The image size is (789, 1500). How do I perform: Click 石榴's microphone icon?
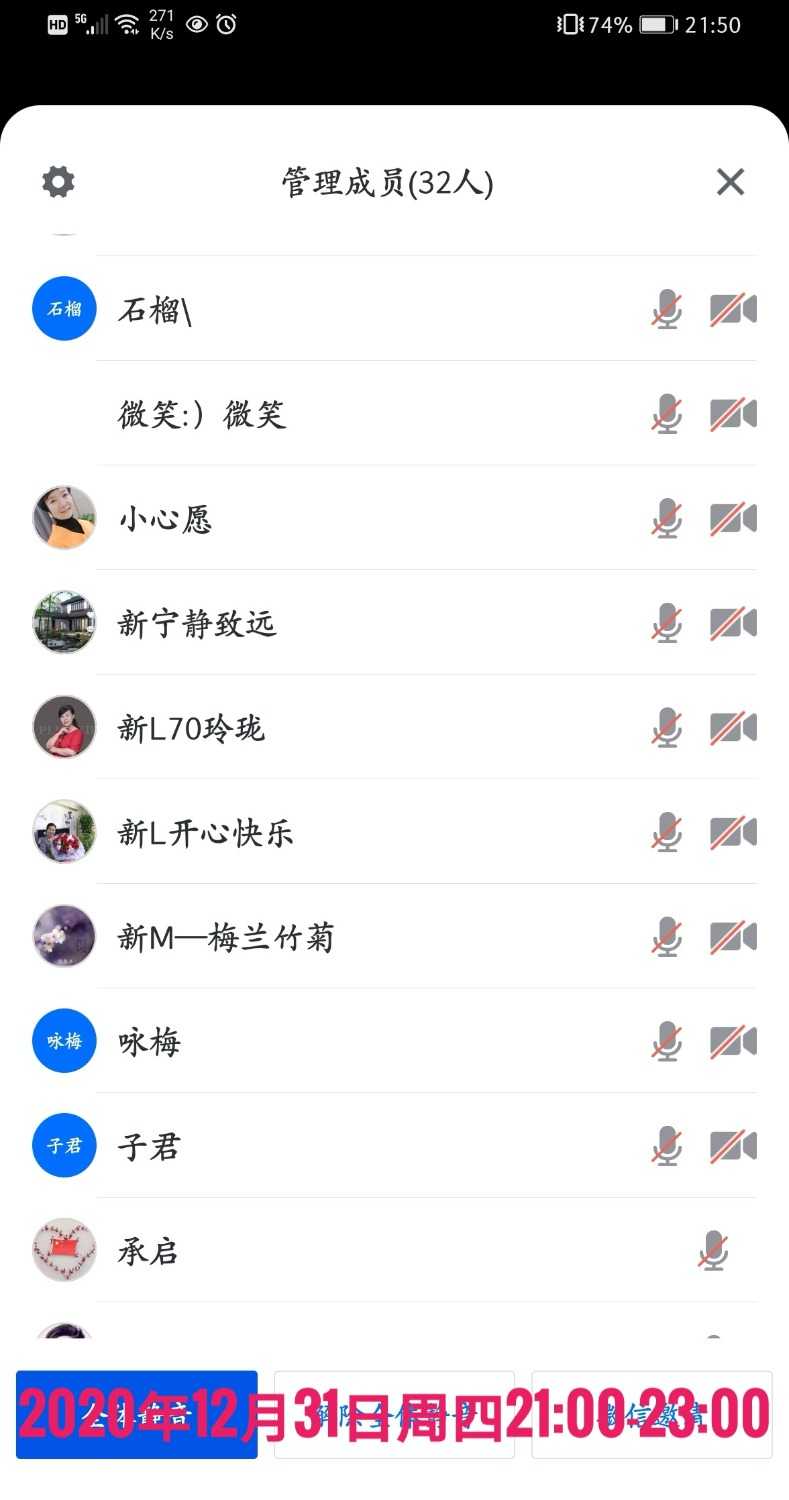pyautogui.click(x=666, y=309)
